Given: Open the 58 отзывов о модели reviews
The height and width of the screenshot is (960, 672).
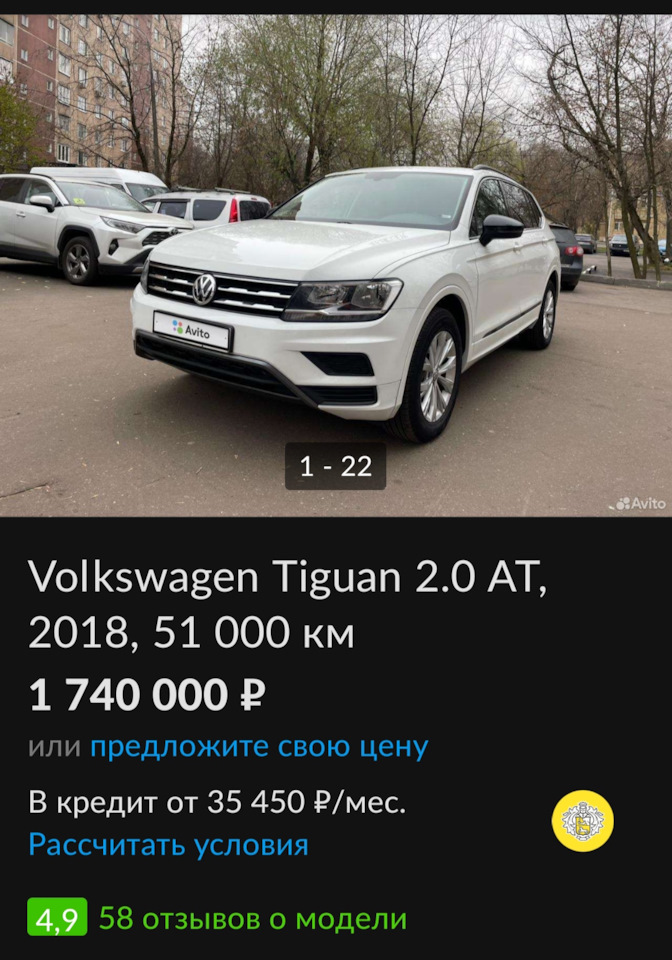Looking at the screenshot, I should point(252,918).
